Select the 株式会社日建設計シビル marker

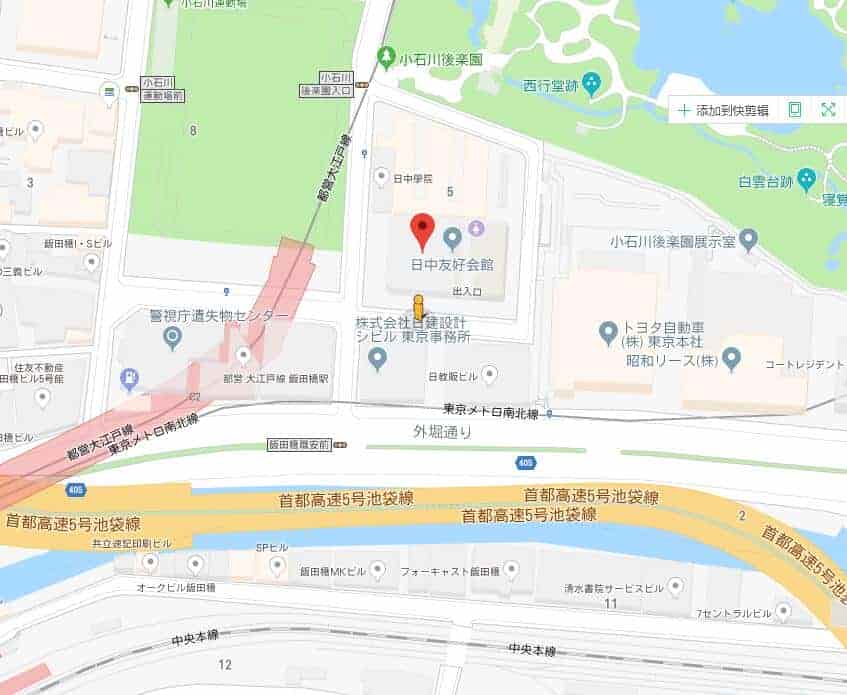pos(377,359)
